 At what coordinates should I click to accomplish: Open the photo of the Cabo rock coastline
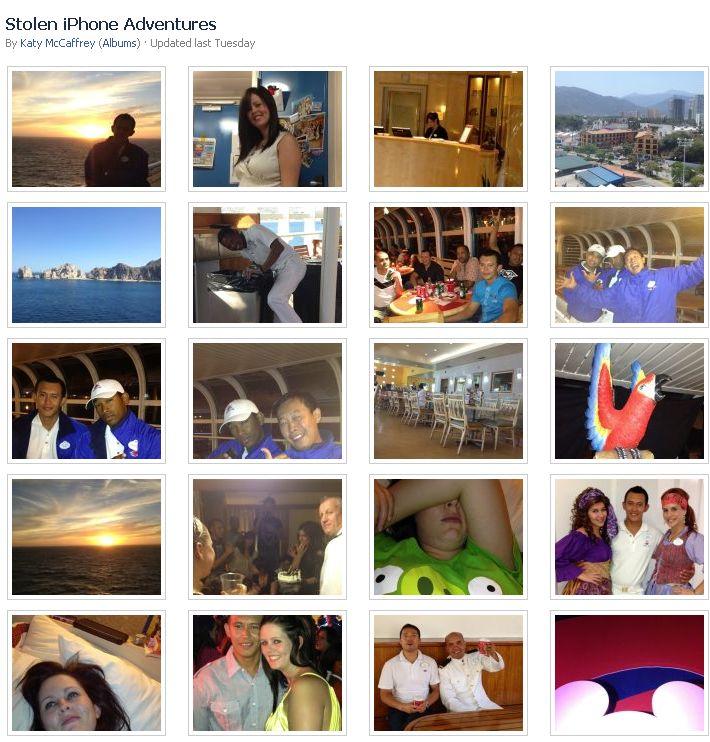(86, 265)
